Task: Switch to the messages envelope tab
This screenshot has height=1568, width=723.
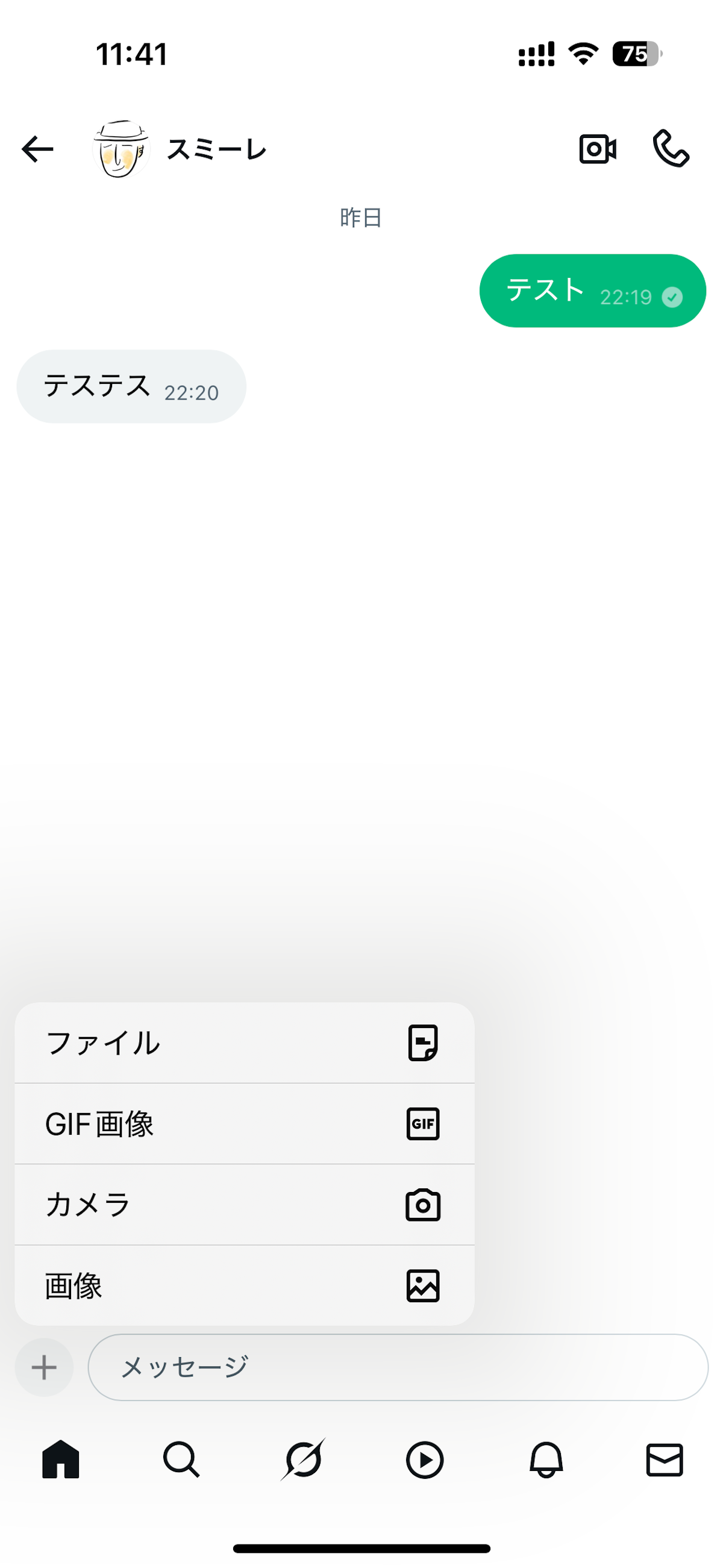Action: (665, 1460)
